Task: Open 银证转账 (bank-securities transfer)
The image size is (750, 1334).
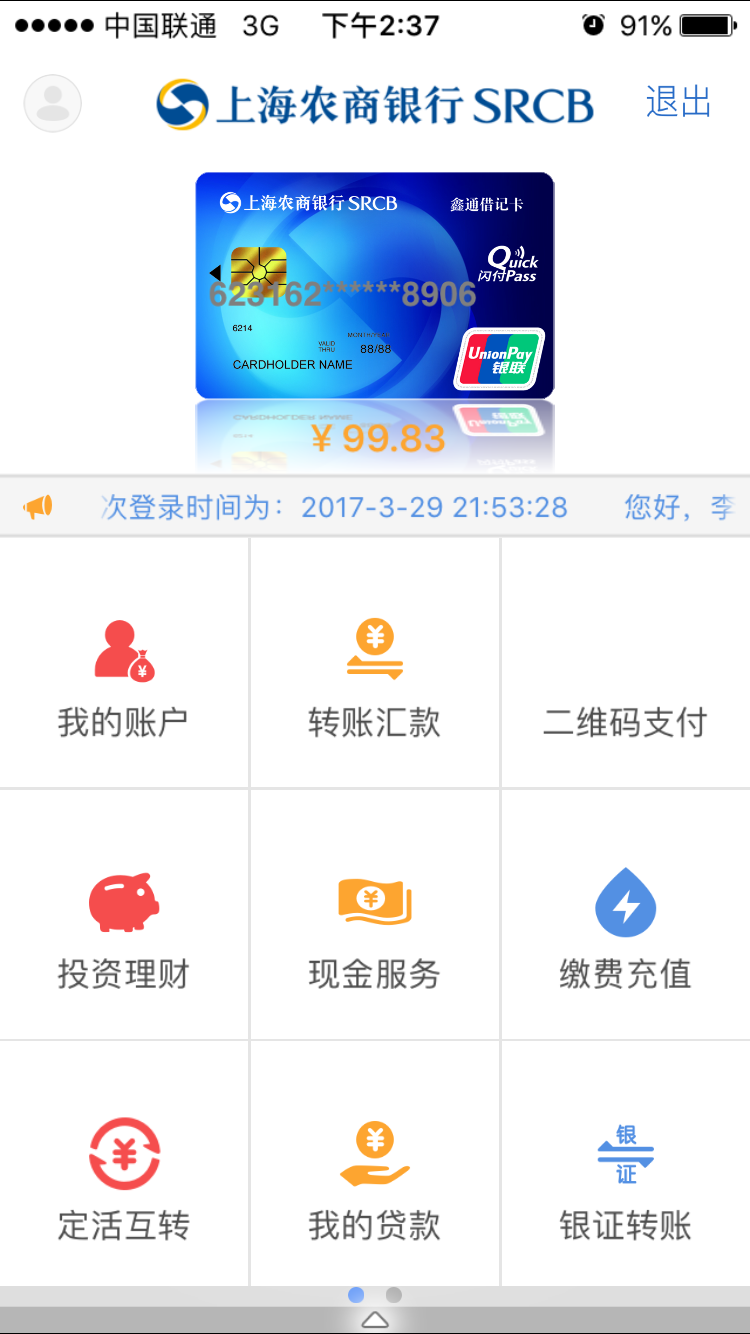Action: coord(625,1166)
